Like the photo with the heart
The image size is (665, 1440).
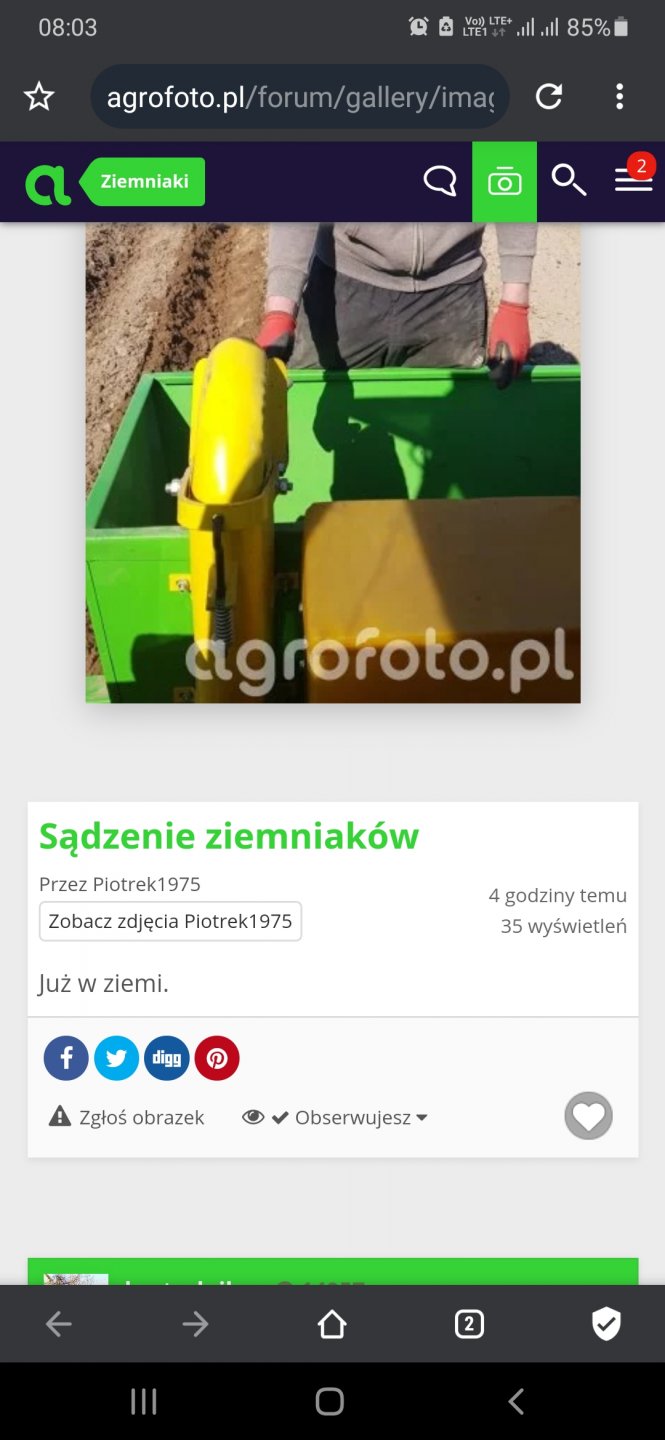[588, 1116]
